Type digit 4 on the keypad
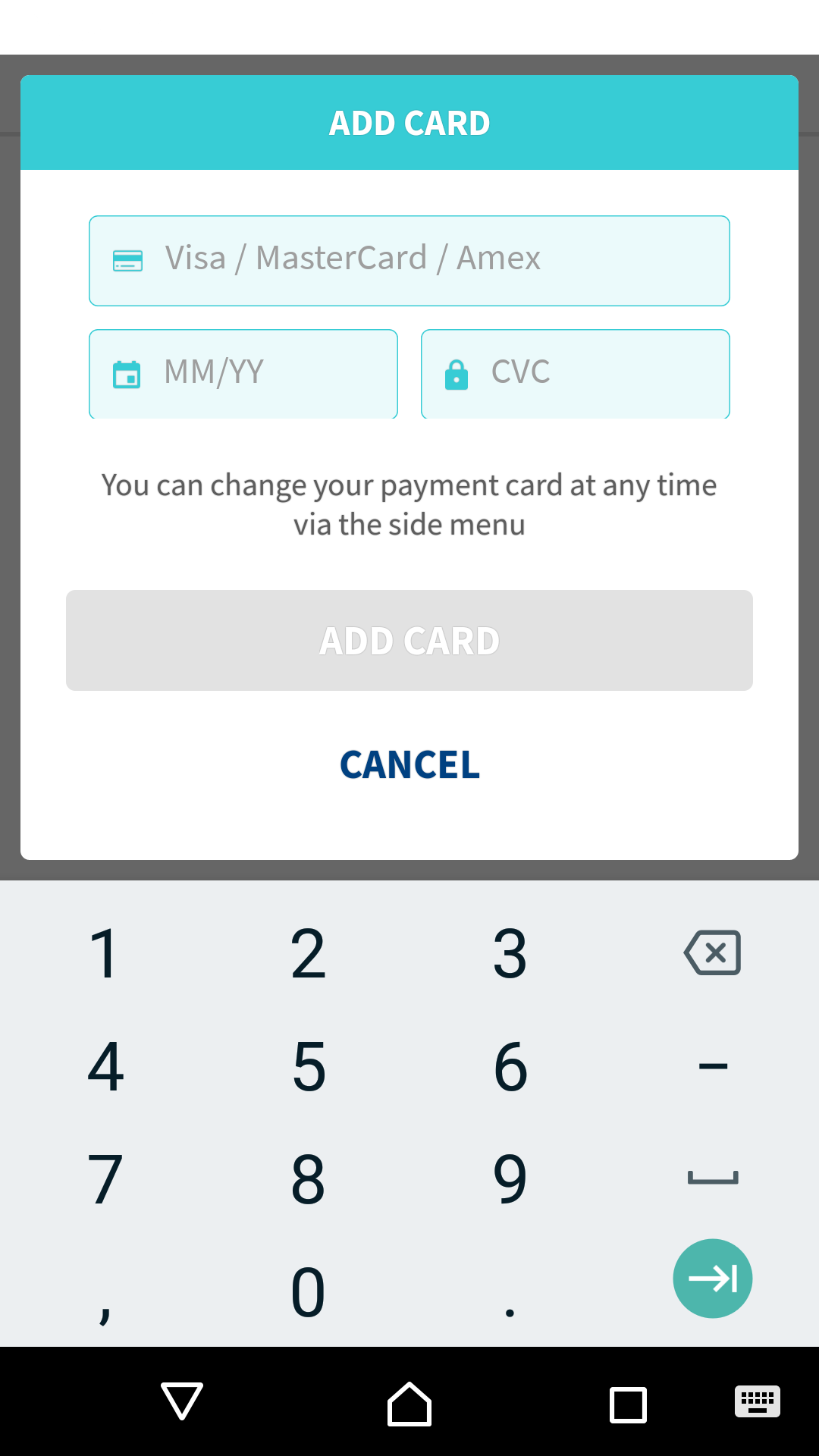 pyautogui.click(x=105, y=1066)
